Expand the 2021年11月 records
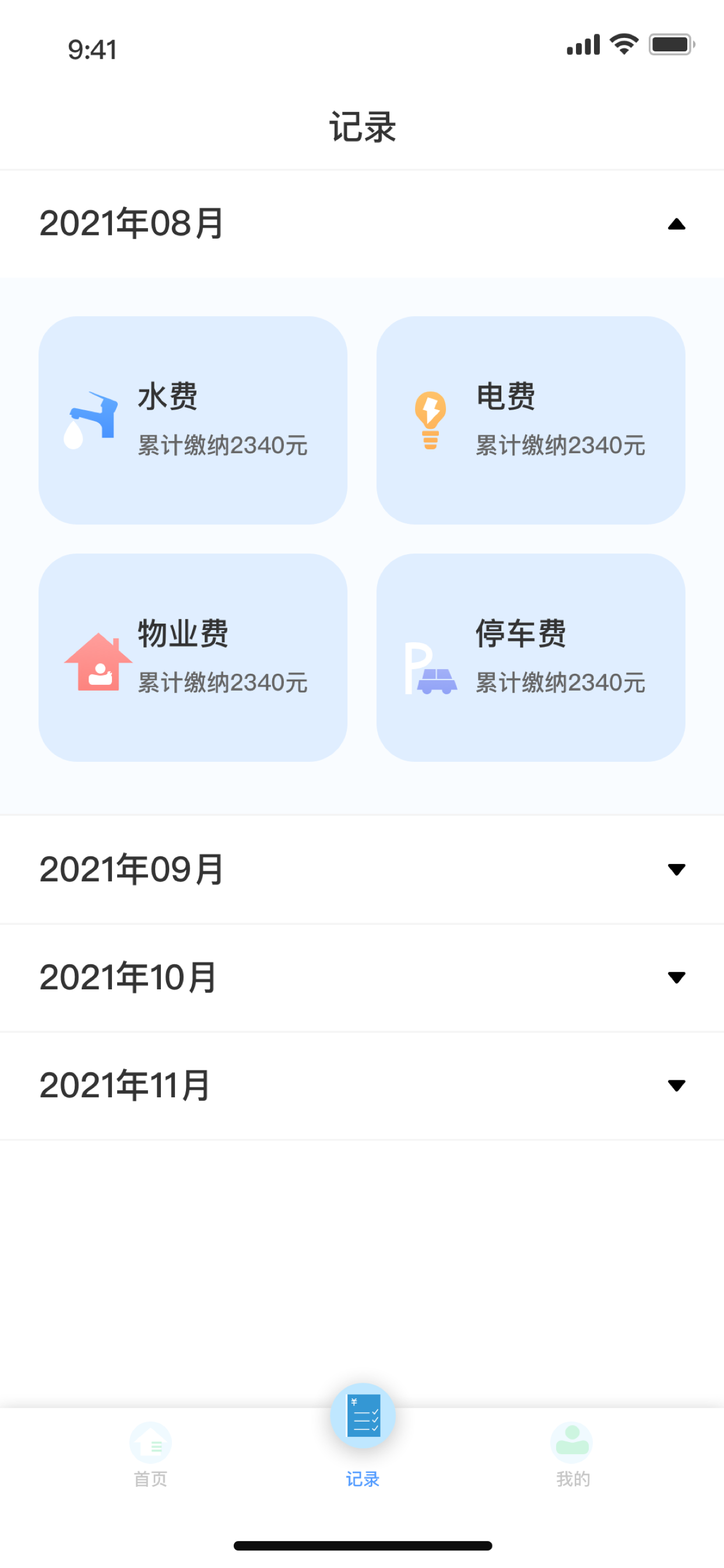This screenshot has width=724, height=1568. click(362, 1086)
